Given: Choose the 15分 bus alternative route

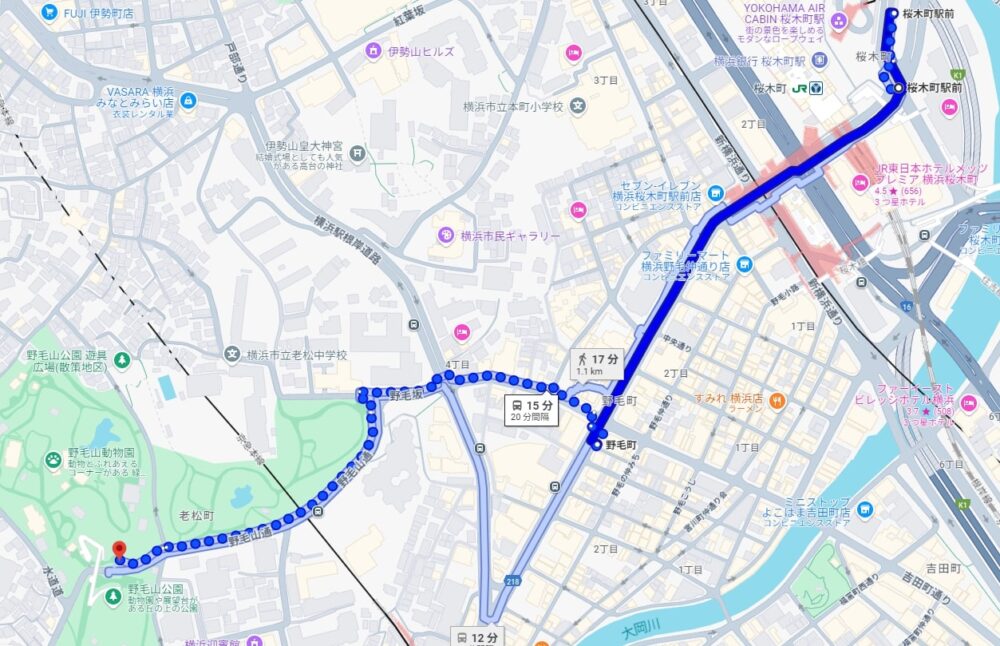Looking at the screenshot, I should pos(532,410).
